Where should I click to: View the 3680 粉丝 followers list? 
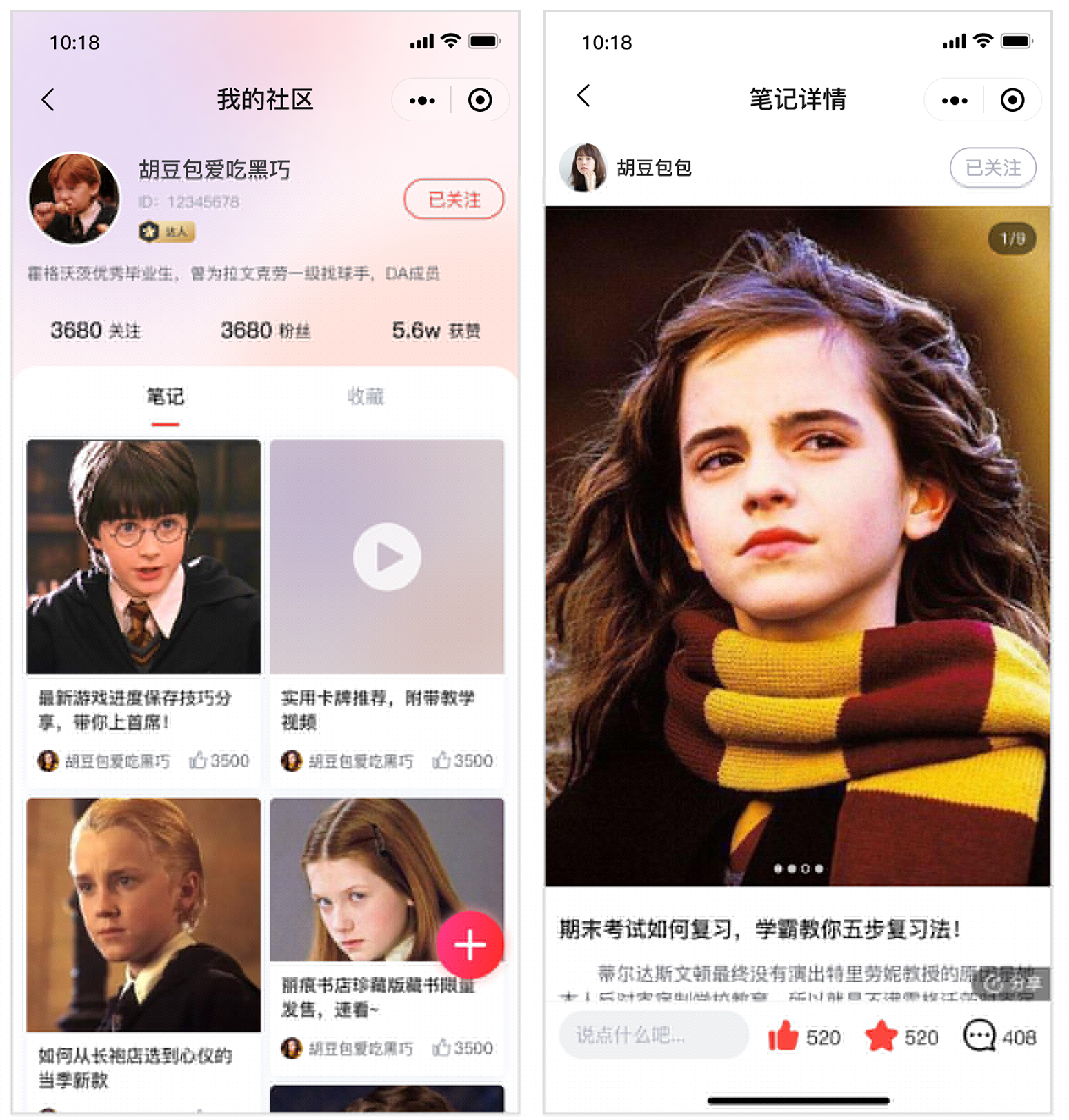265,330
